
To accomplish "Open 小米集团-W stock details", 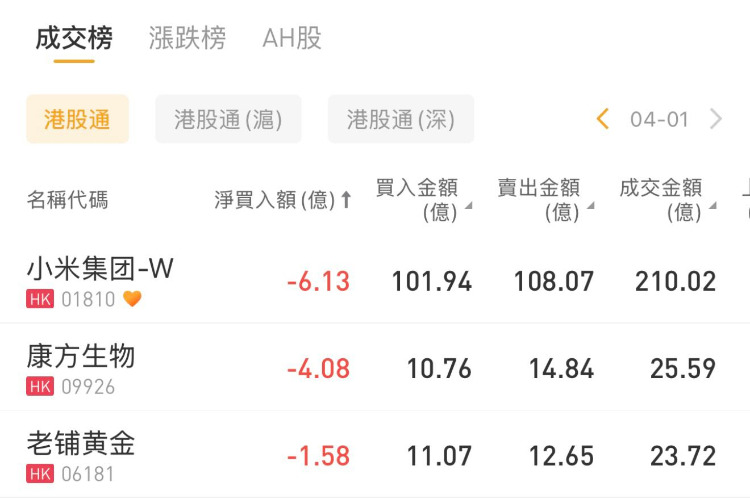I will point(100,280).
